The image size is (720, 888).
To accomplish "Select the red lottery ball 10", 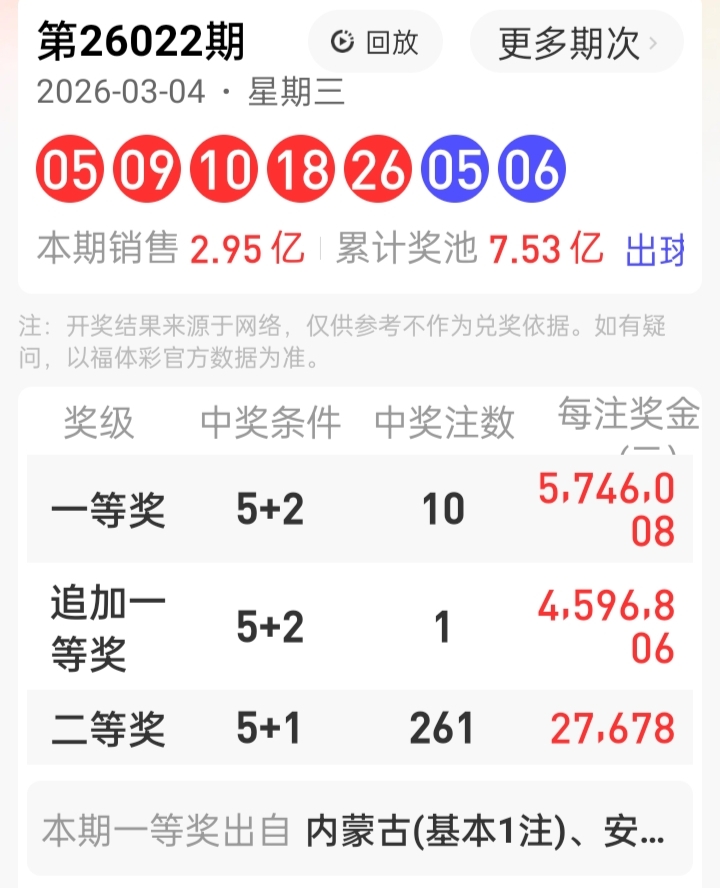I will pos(224,170).
